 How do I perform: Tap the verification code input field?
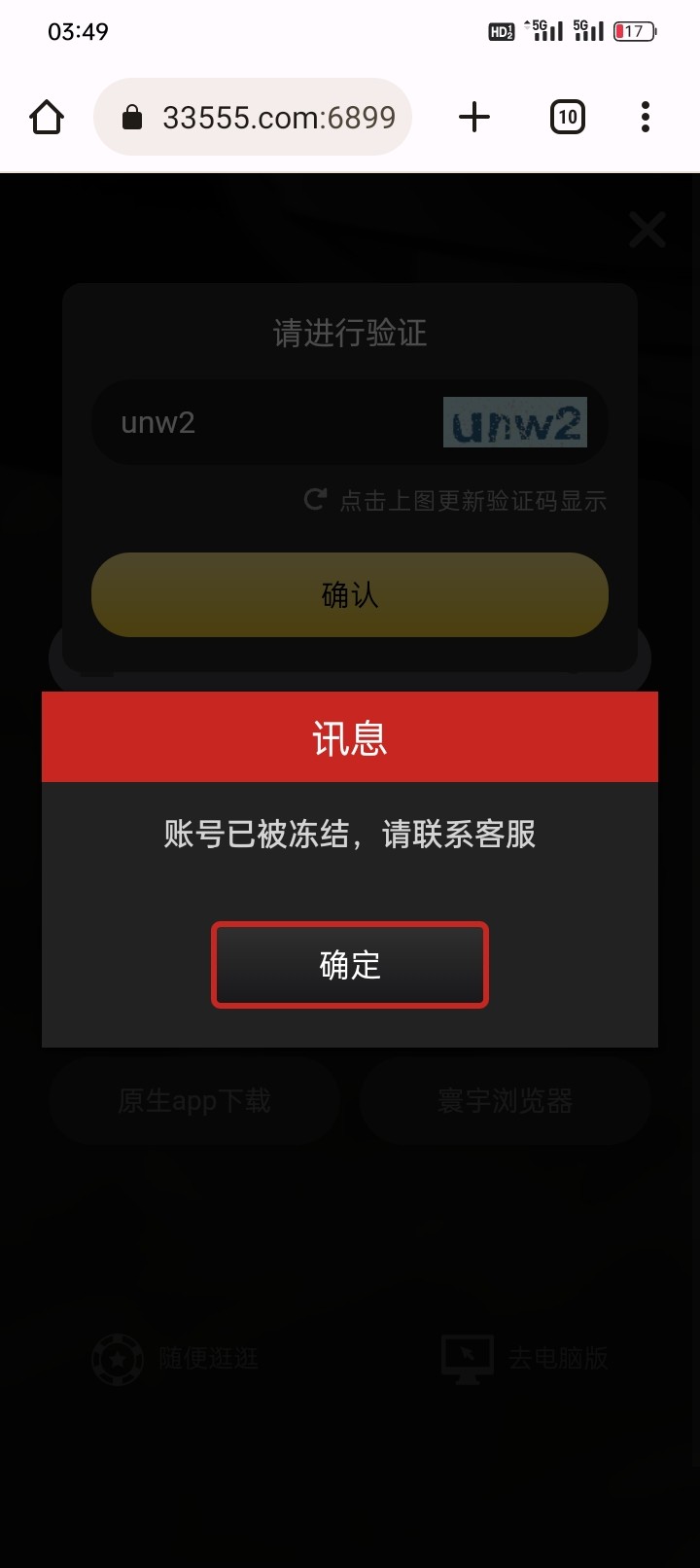point(262,423)
